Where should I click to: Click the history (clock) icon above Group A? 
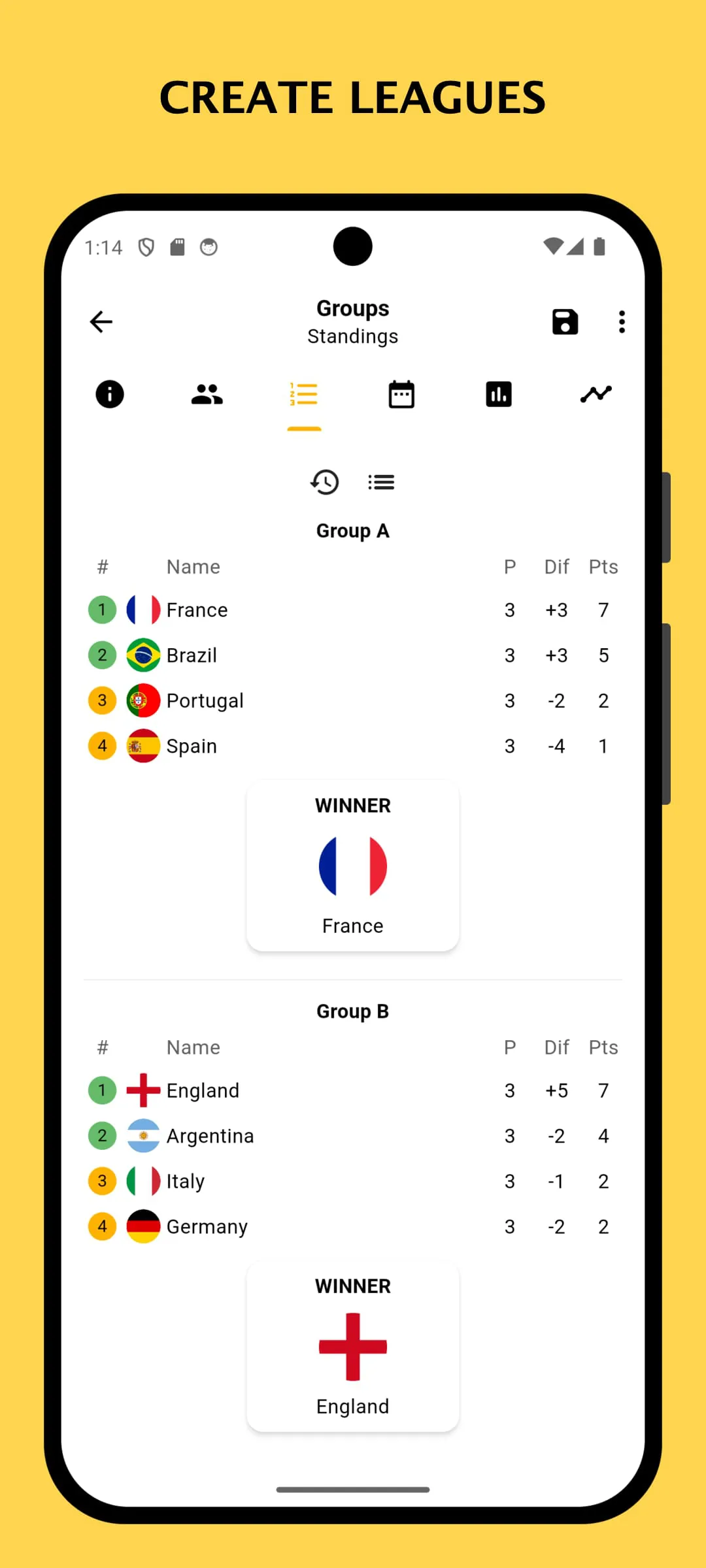coord(324,482)
